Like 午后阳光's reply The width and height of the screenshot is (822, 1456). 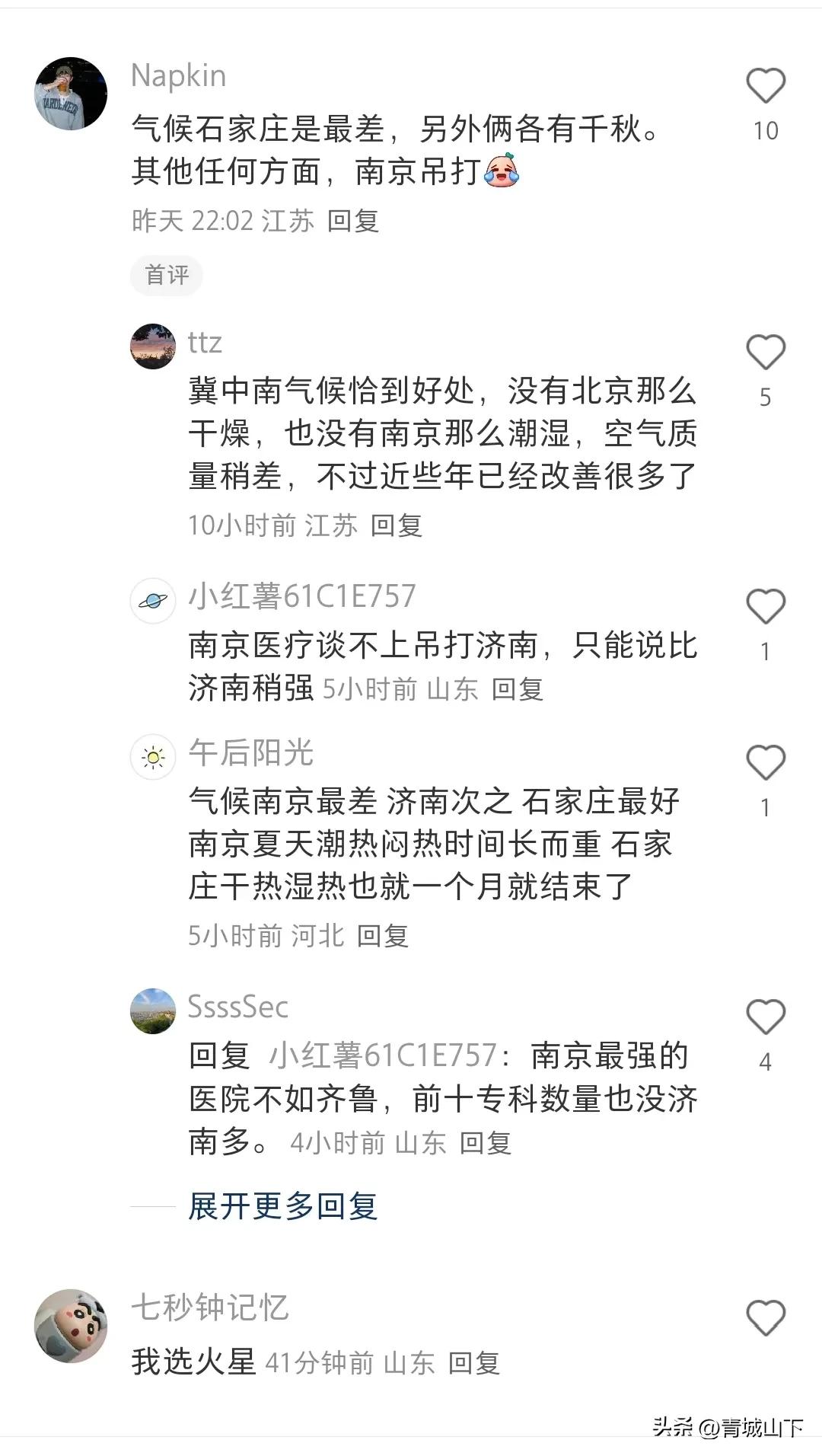point(765,763)
